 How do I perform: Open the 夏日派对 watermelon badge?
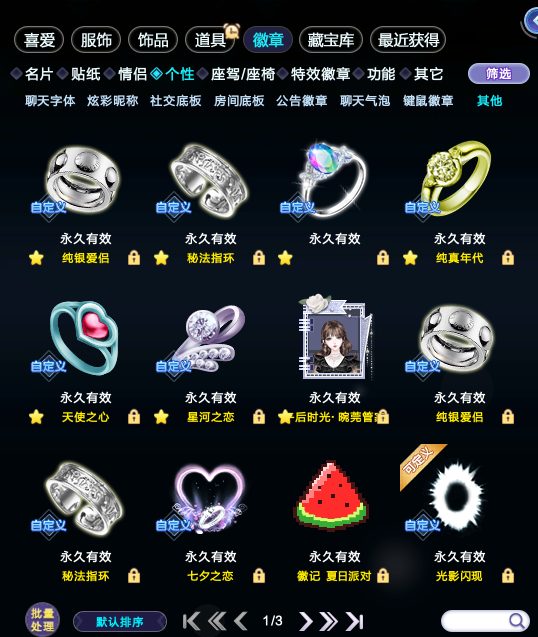[332, 495]
